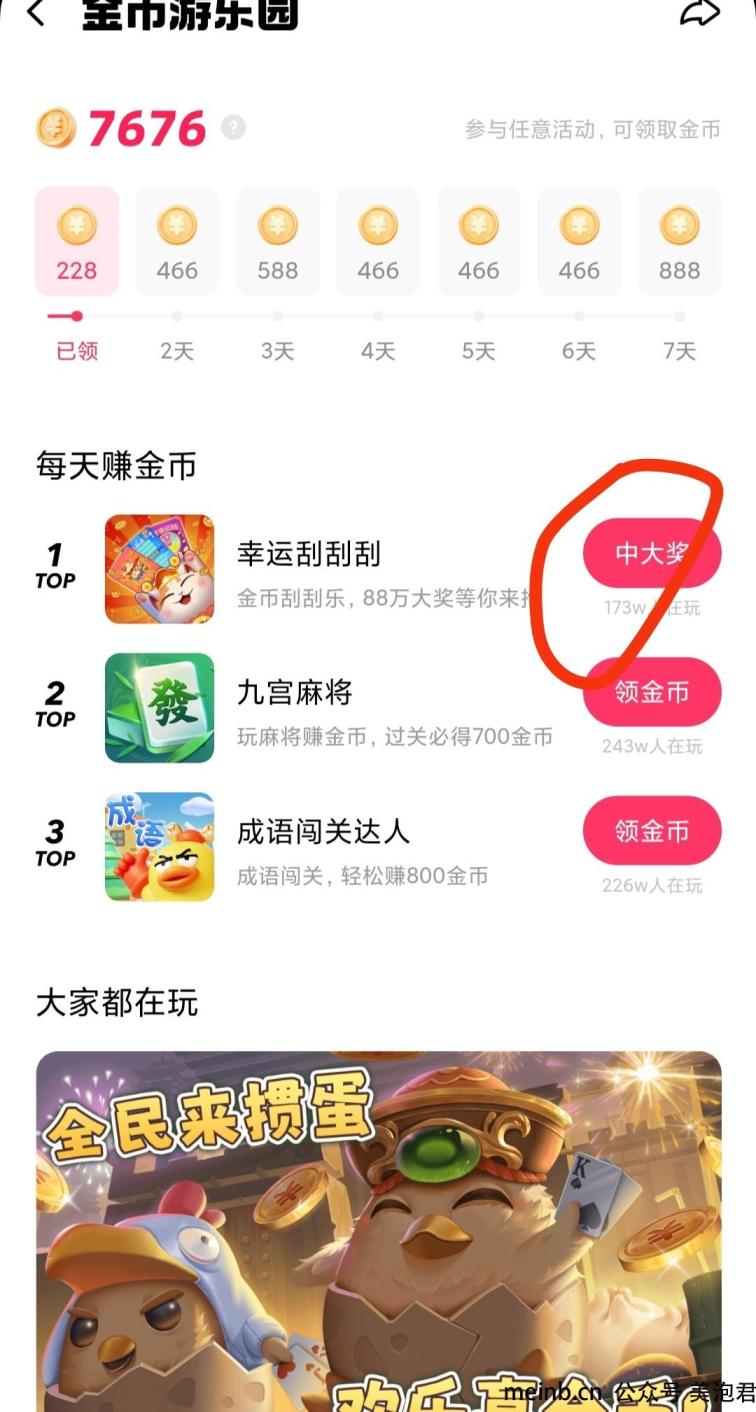The height and width of the screenshot is (1412, 756).
Task: Open the 九宫麻将 game row
Action: (378, 708)
